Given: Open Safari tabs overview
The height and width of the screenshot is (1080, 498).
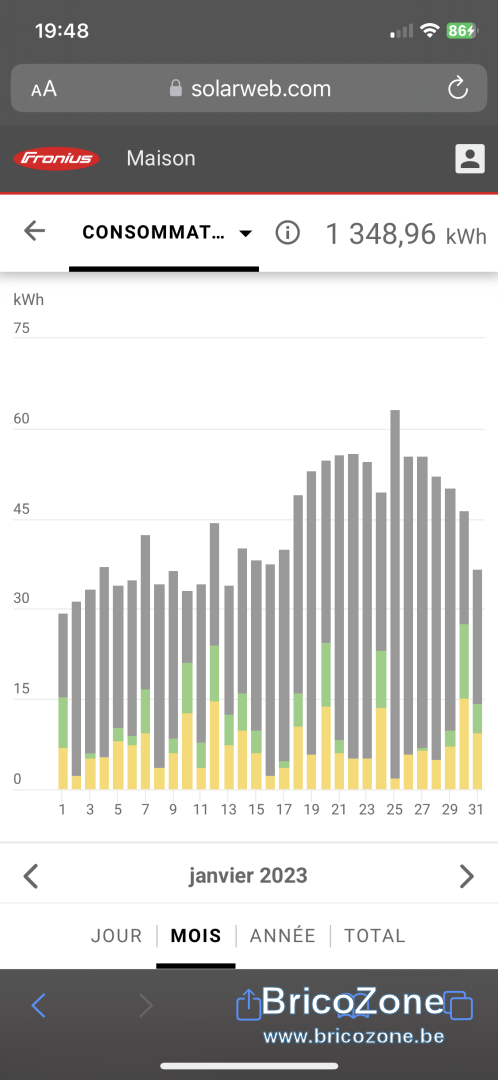Looking at the screenshot, I should click(459, 1006).
